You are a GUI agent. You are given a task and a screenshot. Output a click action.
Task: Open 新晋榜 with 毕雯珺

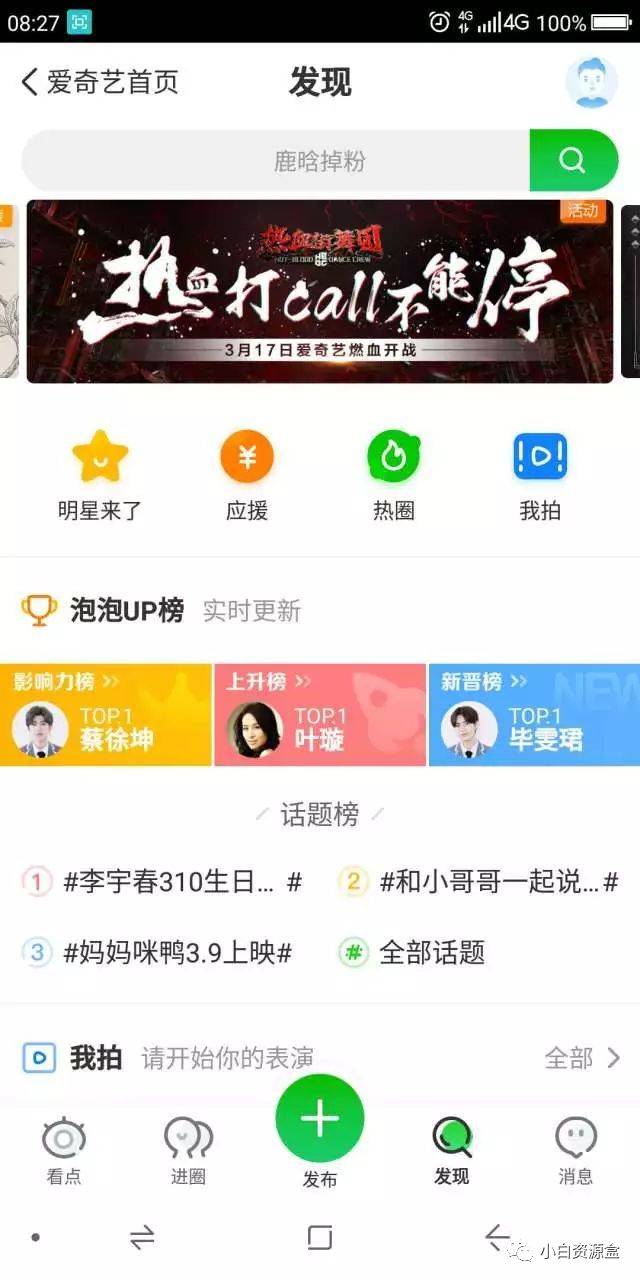(535, 715)
